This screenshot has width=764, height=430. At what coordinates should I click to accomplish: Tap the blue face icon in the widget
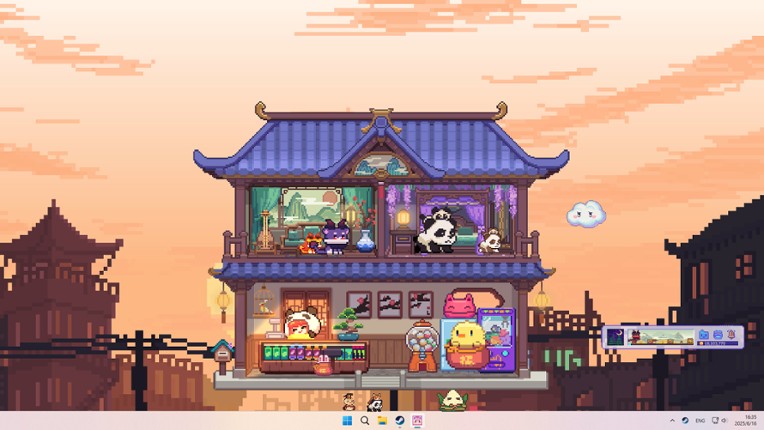(x=718, y=334)
